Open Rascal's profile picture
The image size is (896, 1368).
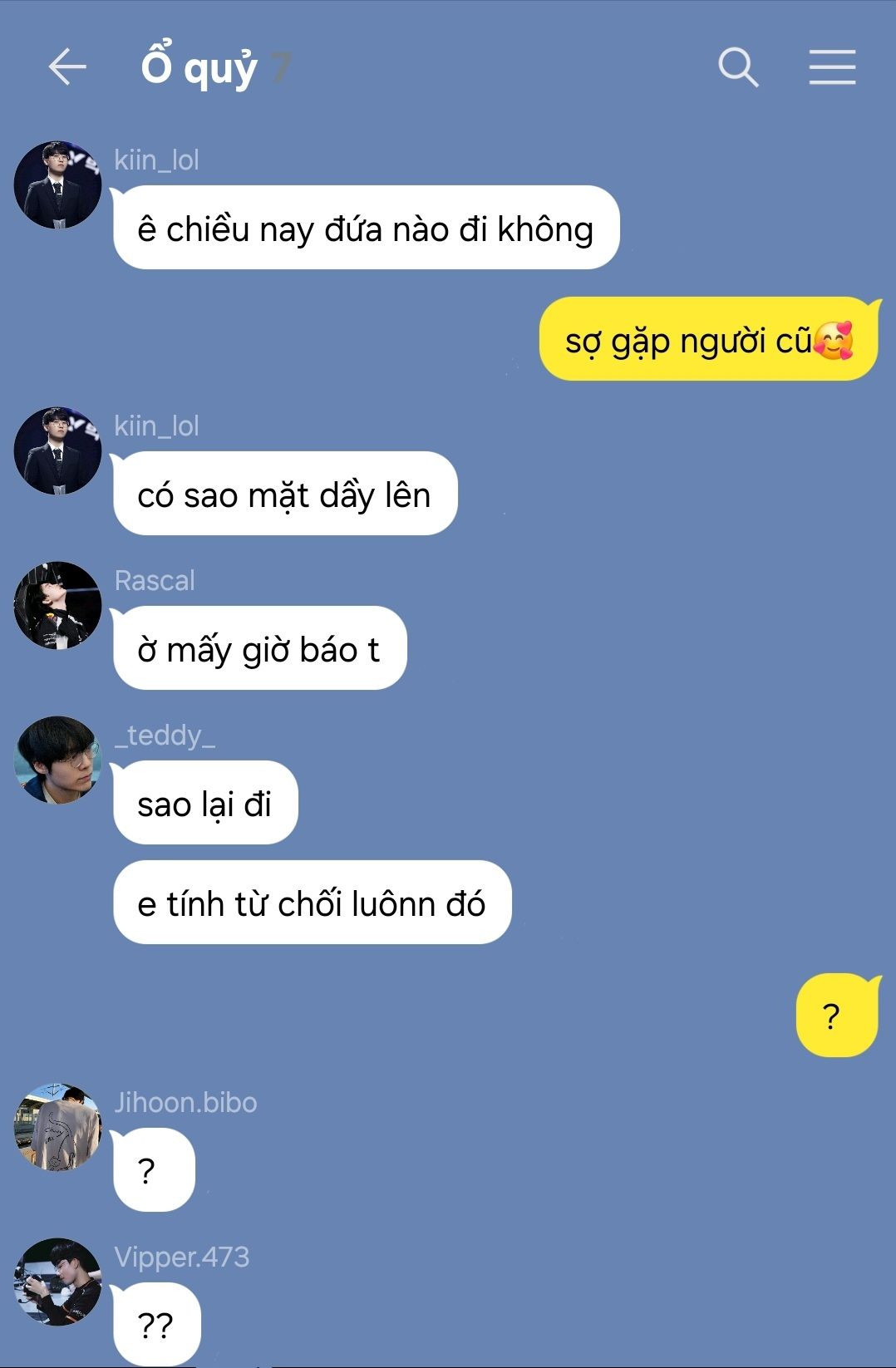coord(57,605)
